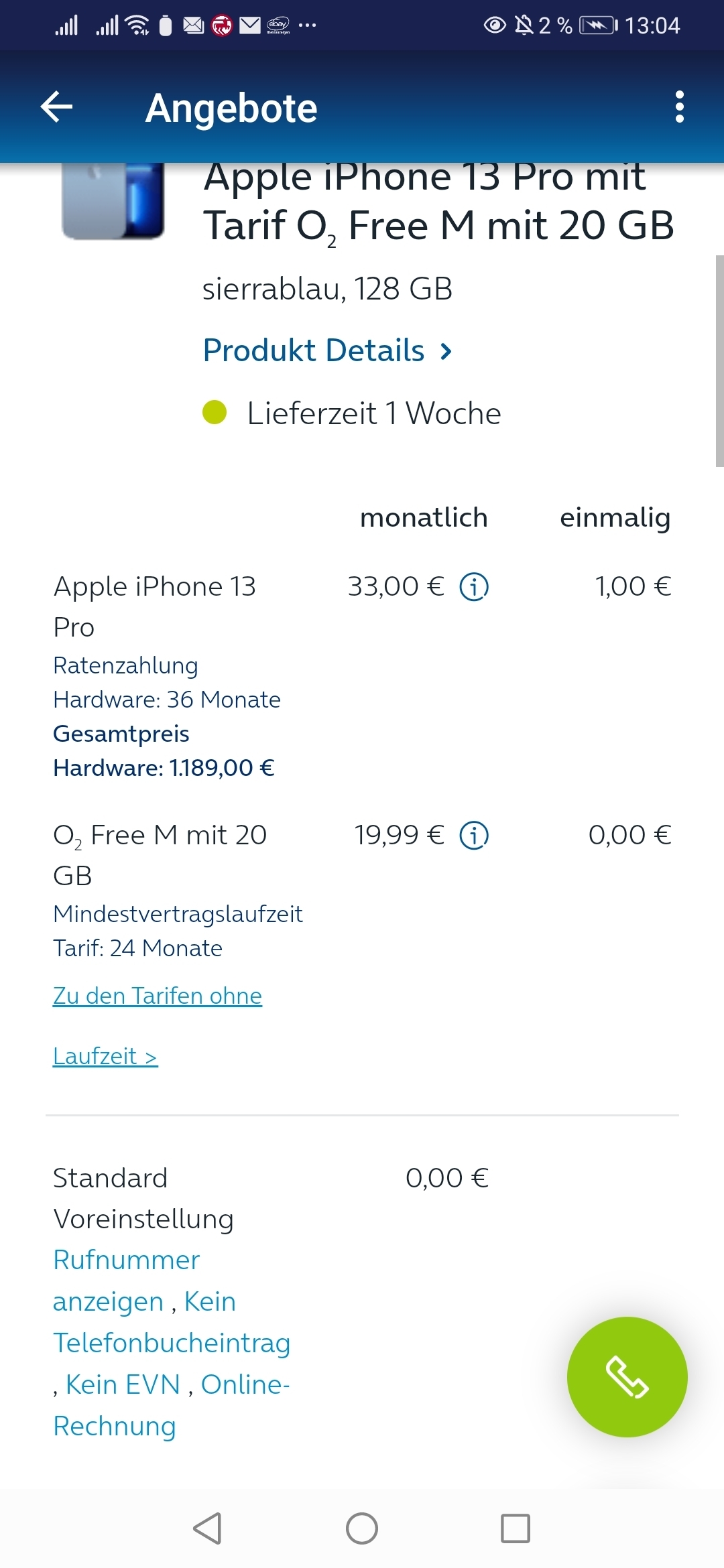This screenshot has height=1568, width=724.
Task: Open the recent apps overview
Action: click(516, 1528)
